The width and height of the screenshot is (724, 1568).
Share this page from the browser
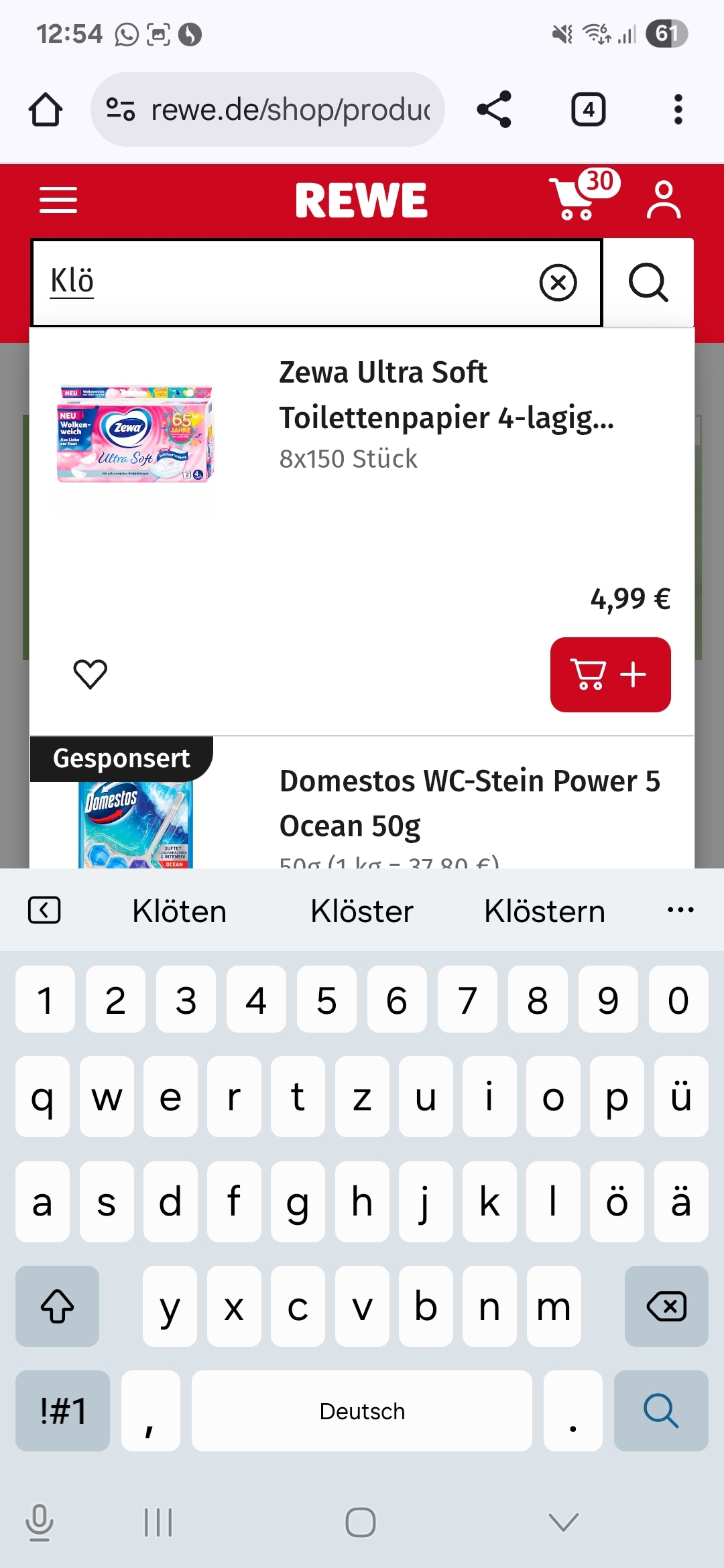click(494, 109)
